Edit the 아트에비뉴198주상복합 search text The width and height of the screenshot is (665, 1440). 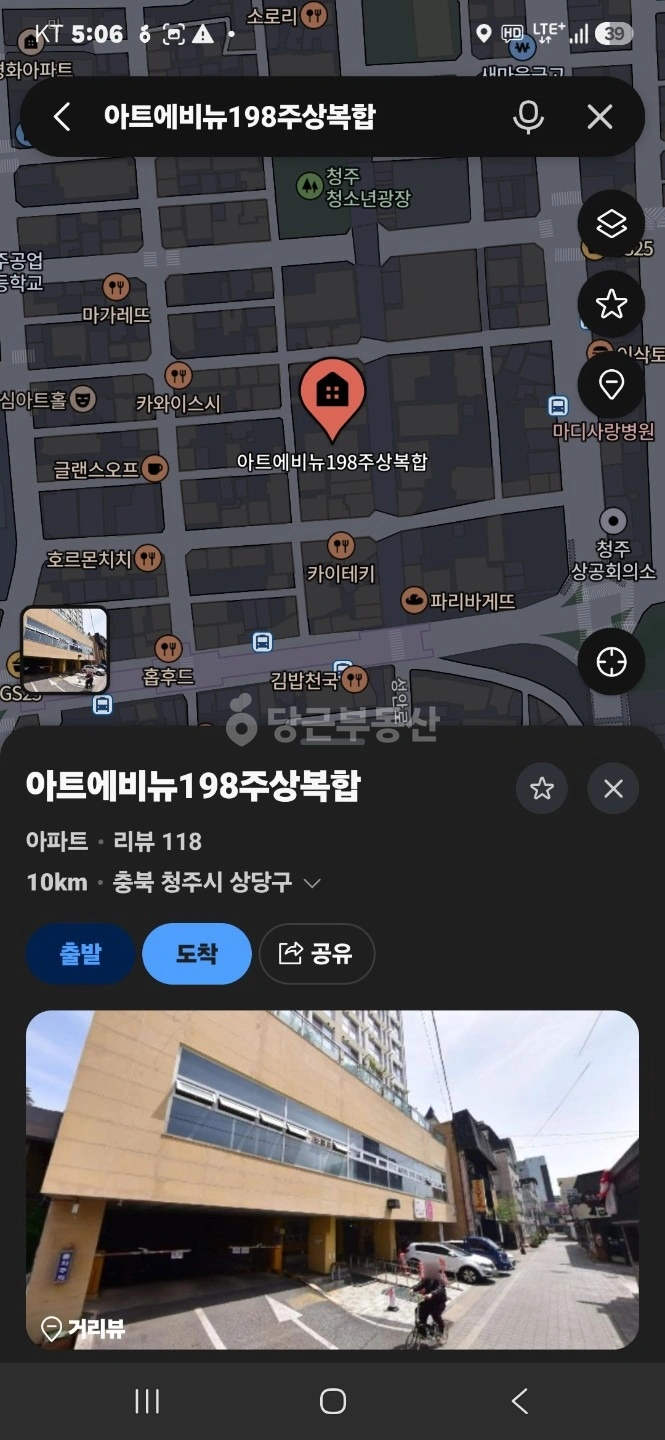click(240, 116)
